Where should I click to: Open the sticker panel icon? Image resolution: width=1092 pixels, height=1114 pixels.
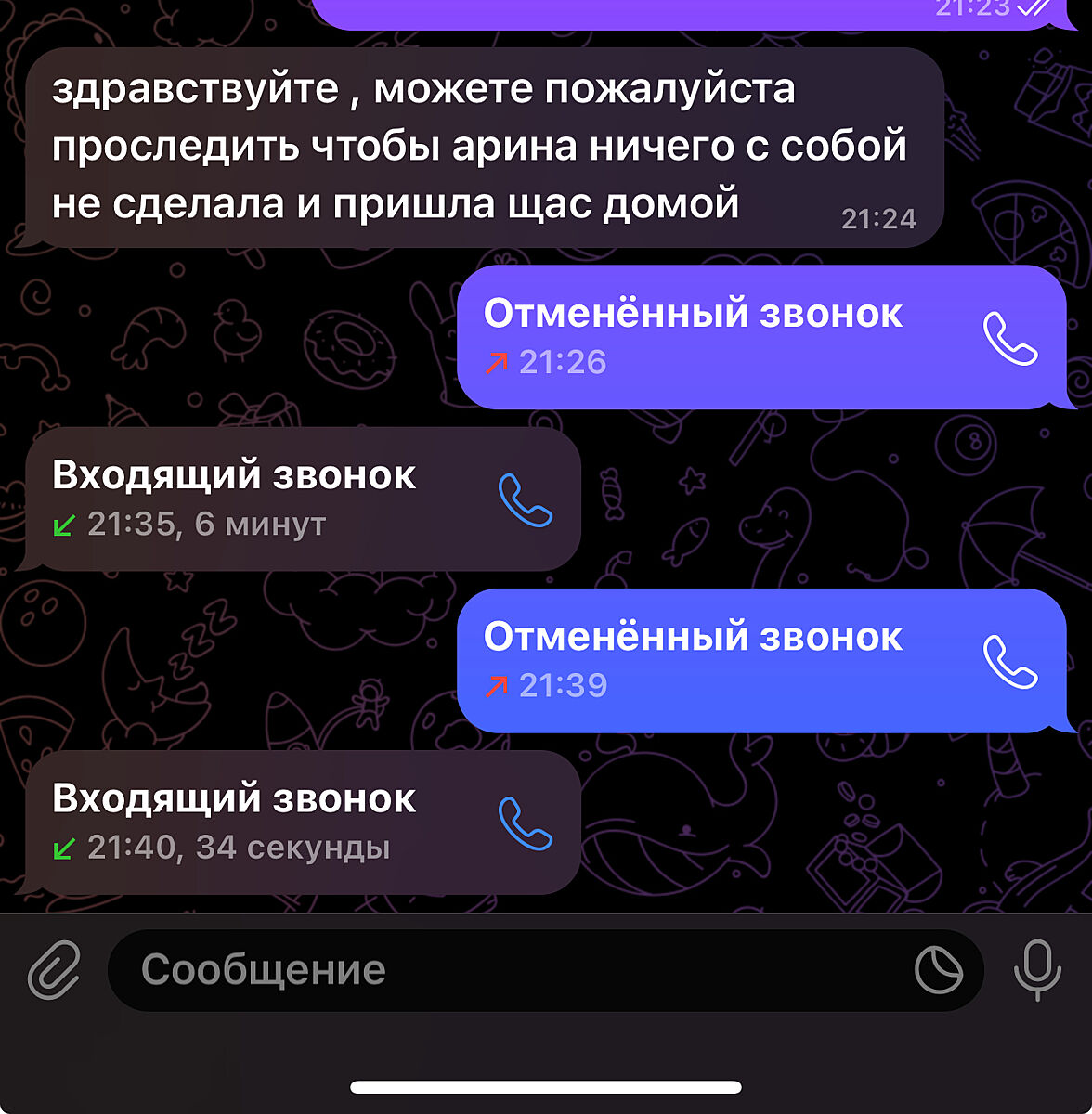coord(938,970)
